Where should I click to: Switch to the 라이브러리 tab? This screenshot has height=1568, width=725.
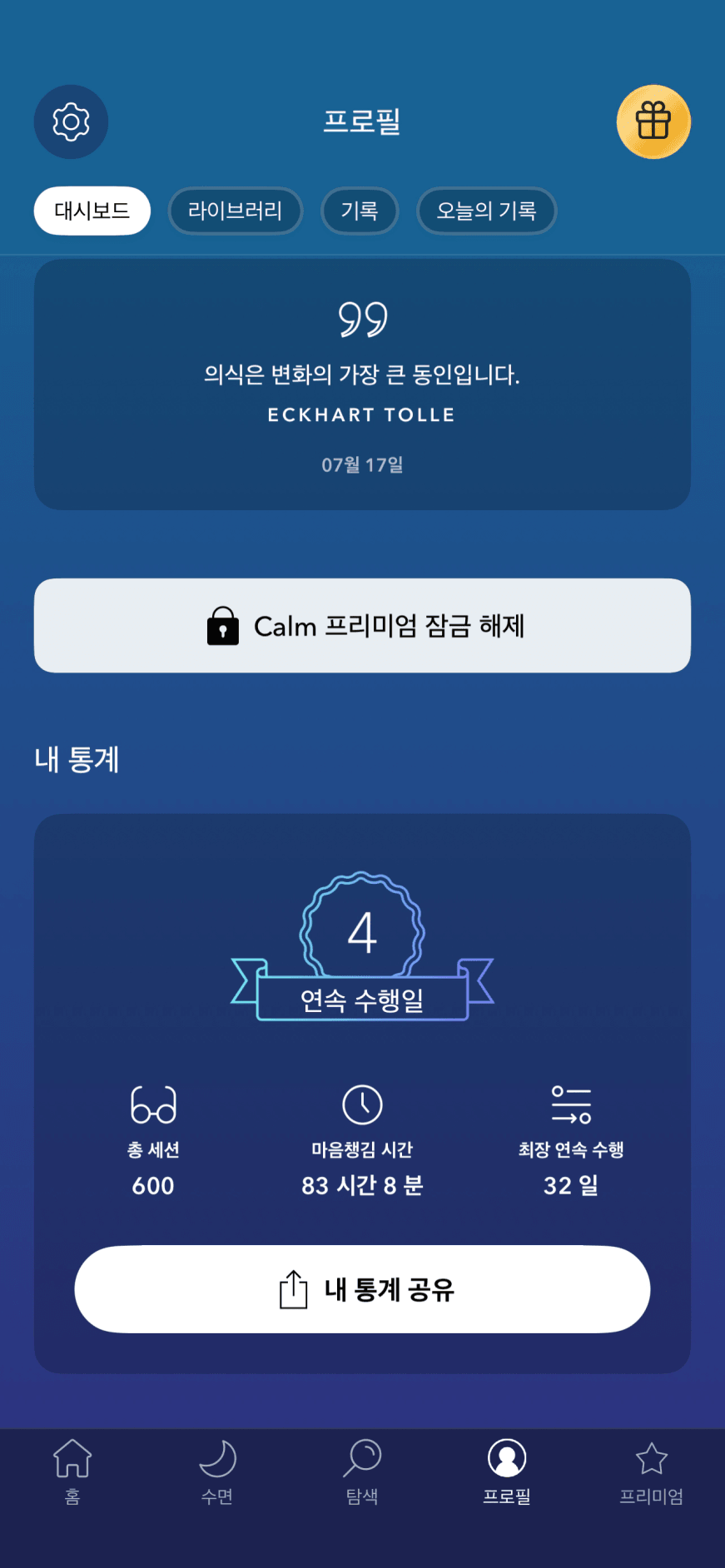pyautogui.click(x=235, y=211)
